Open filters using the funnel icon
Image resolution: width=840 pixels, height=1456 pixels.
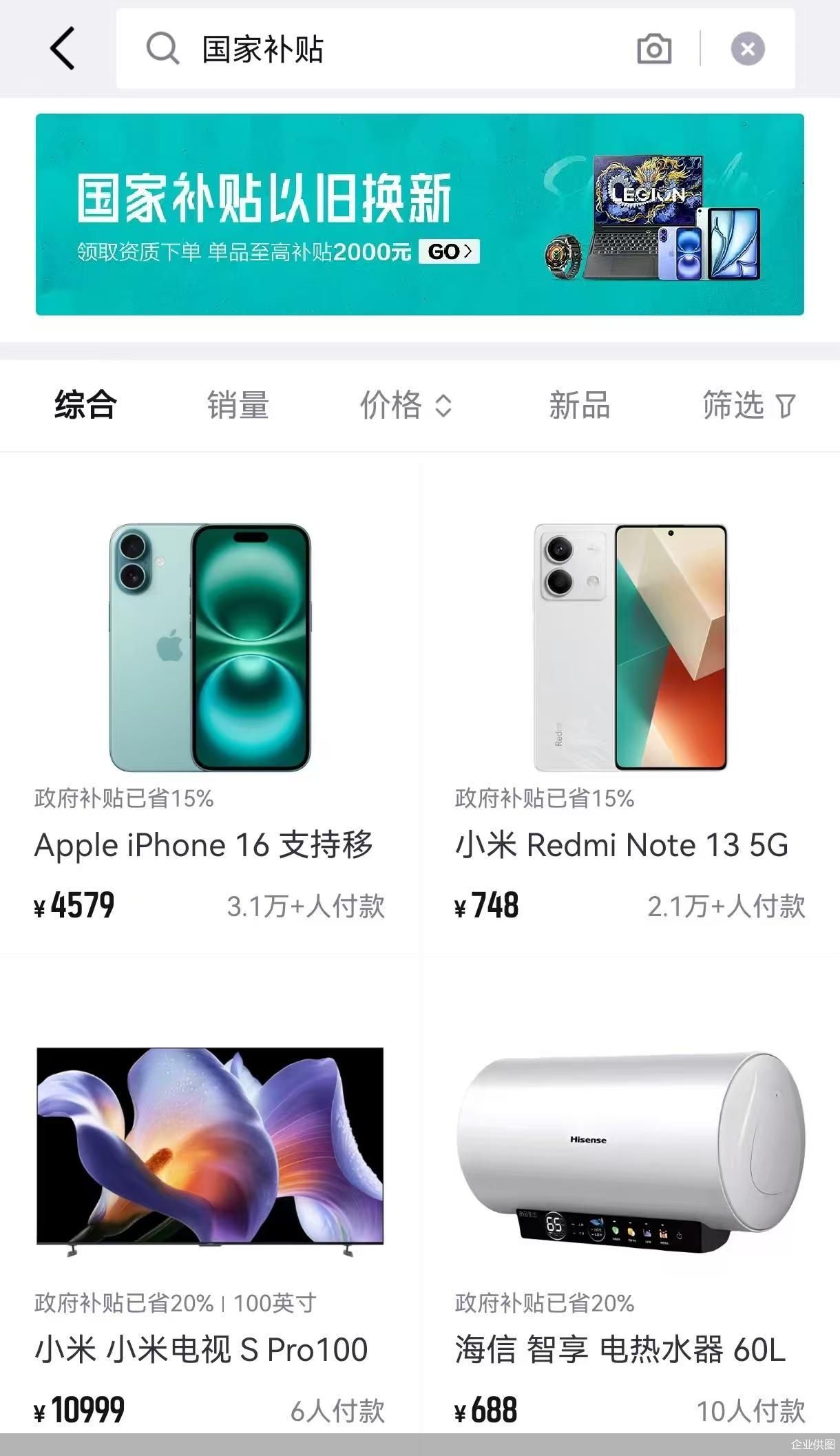pos(785,406)
